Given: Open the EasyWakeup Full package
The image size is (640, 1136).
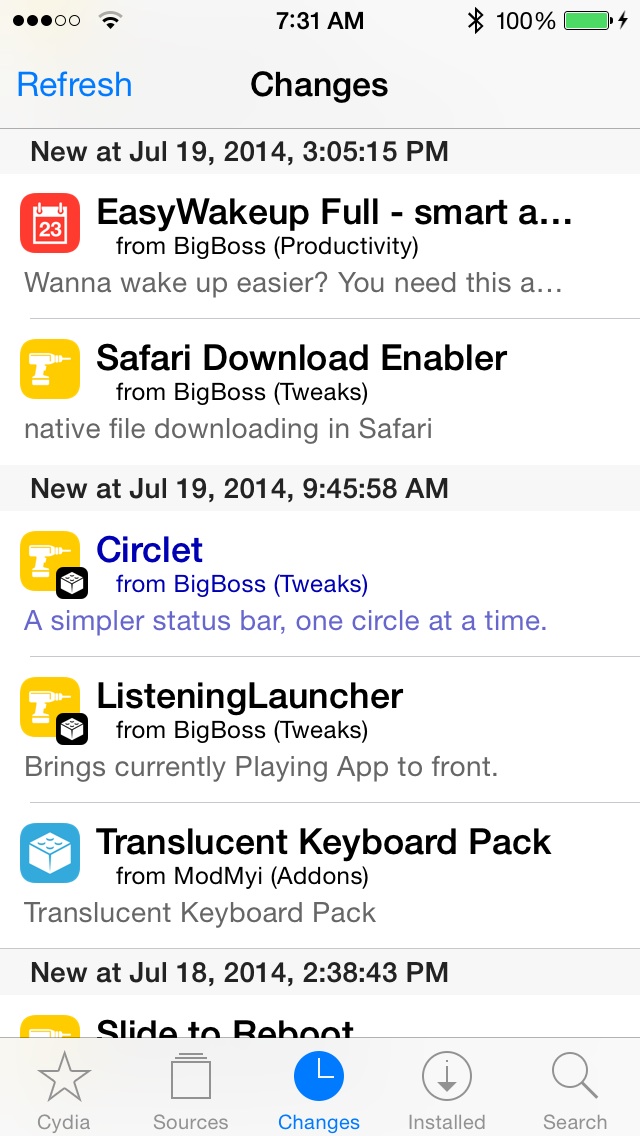Looking at the screenshot, I should point(320,246).
